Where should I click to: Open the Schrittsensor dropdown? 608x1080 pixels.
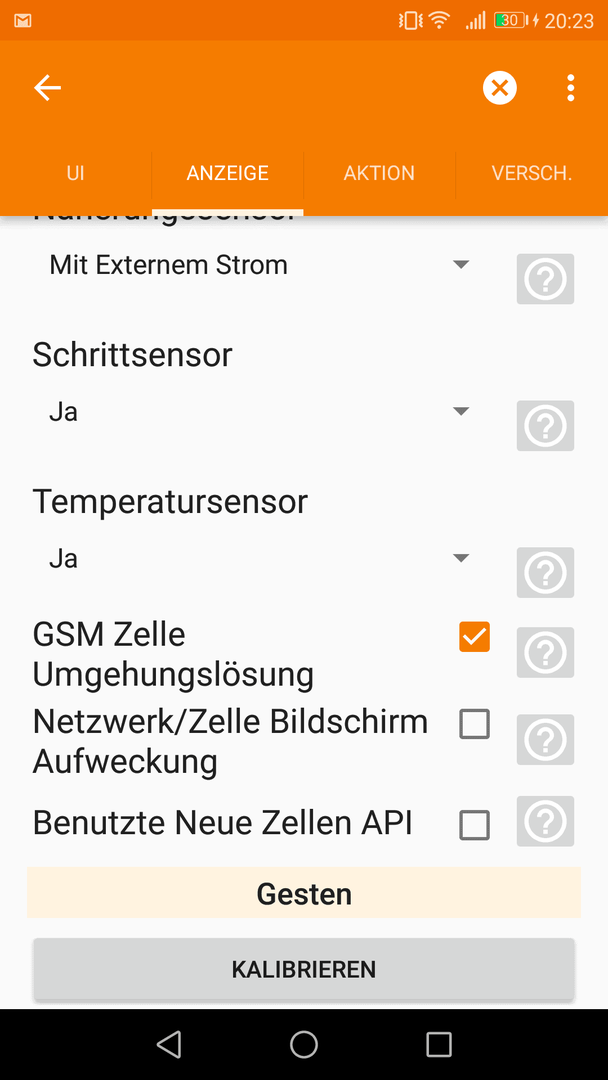pos(257,412)
